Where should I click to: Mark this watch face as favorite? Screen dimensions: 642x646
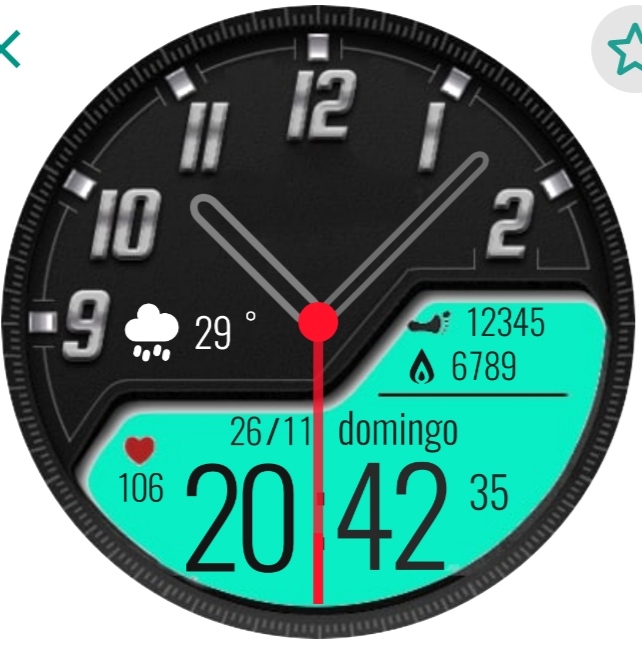click(626, 48)
